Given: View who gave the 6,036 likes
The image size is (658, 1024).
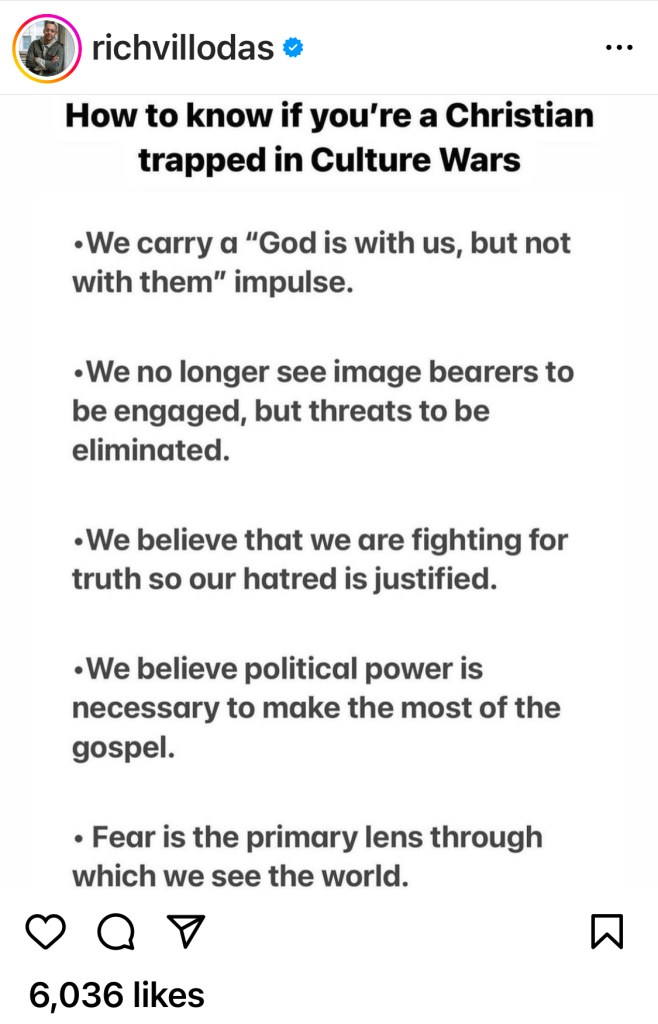Looking at the screenshot, I should [117, 994].
